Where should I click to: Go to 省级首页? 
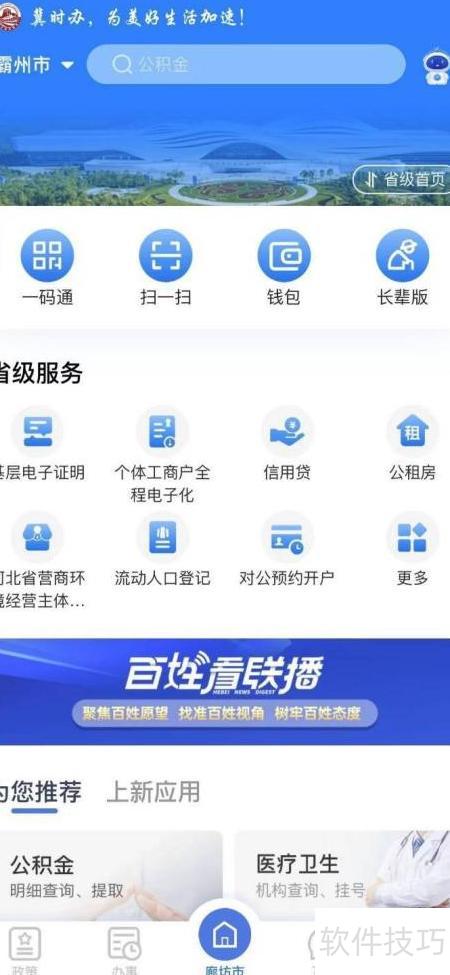pyautogui.click(x=403, y=180)
